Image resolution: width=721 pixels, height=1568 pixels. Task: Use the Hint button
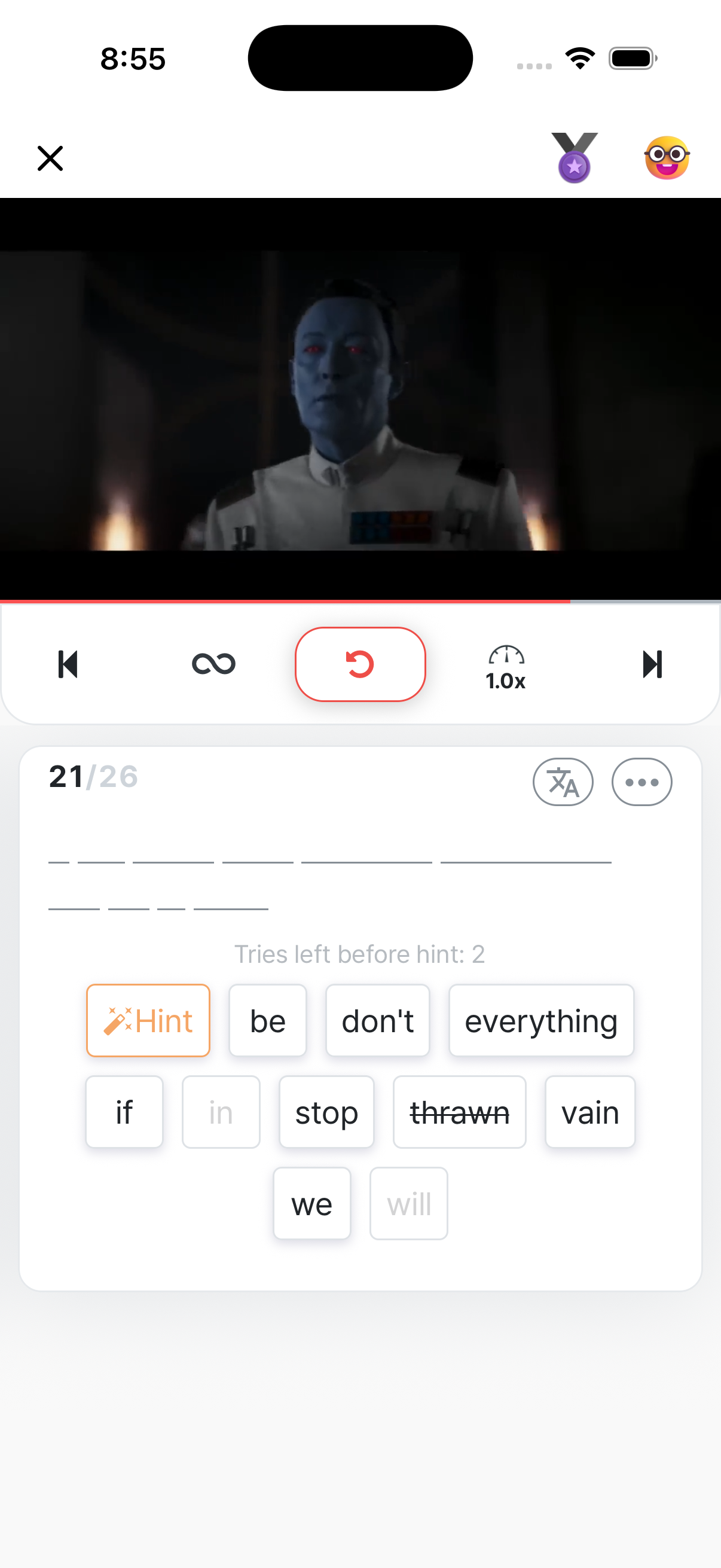pyautogui.click(x=148, y=1021)
